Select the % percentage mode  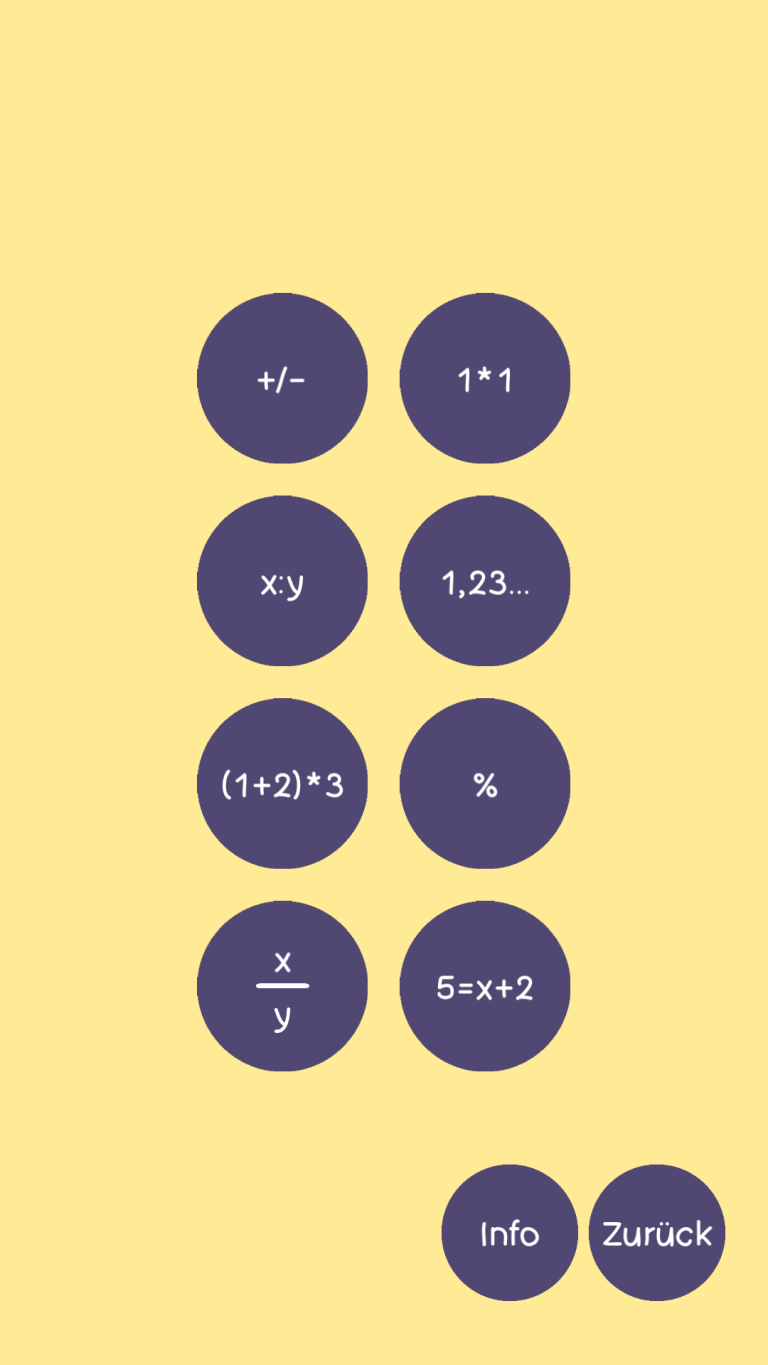pyautogui.click(x=485, y=784)
